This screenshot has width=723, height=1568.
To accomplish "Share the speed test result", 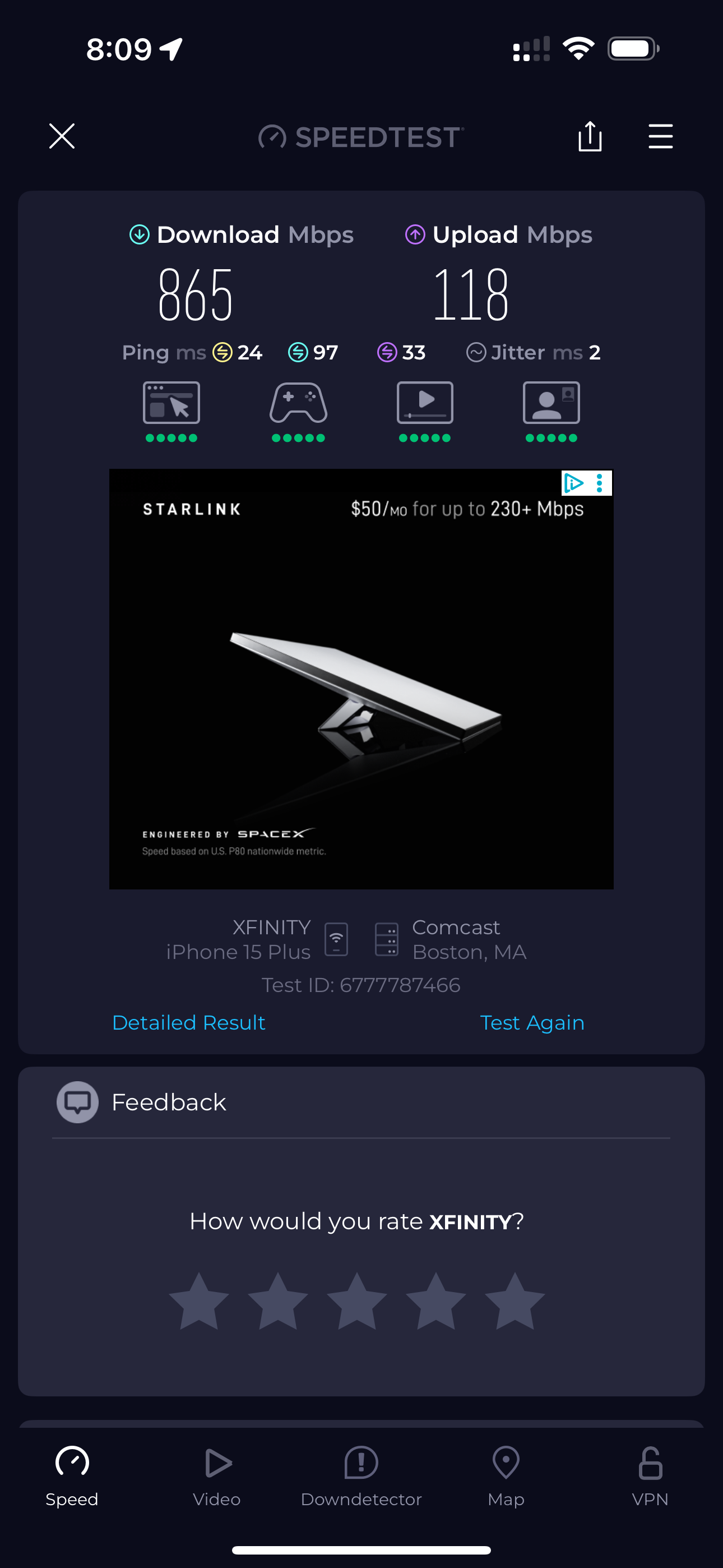I will point(589,136).
